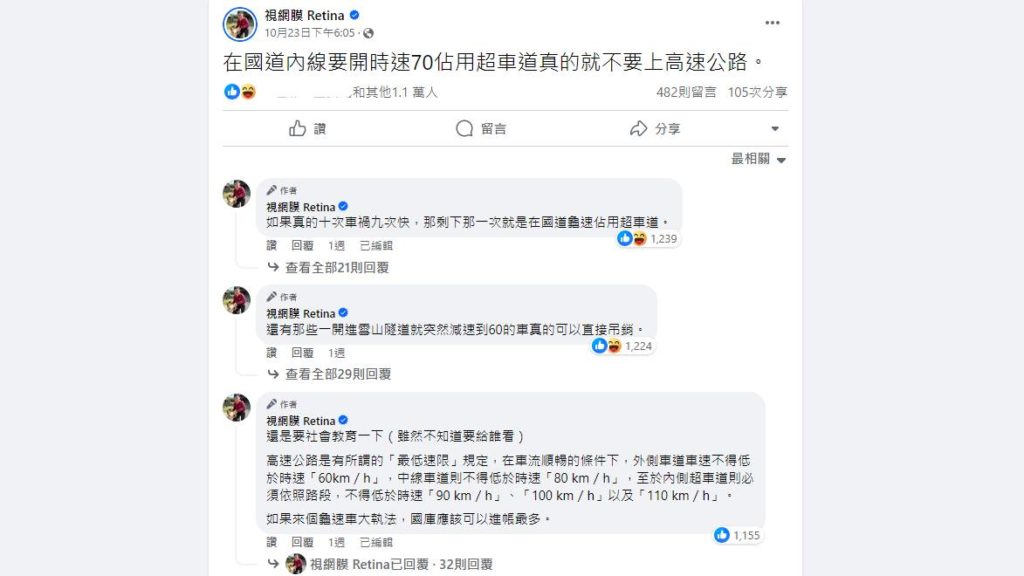Image resolution: width=1024 pixels, height=576 pixels.
Task: Like the comment about 雪山隧道
Action: (271, 352)
